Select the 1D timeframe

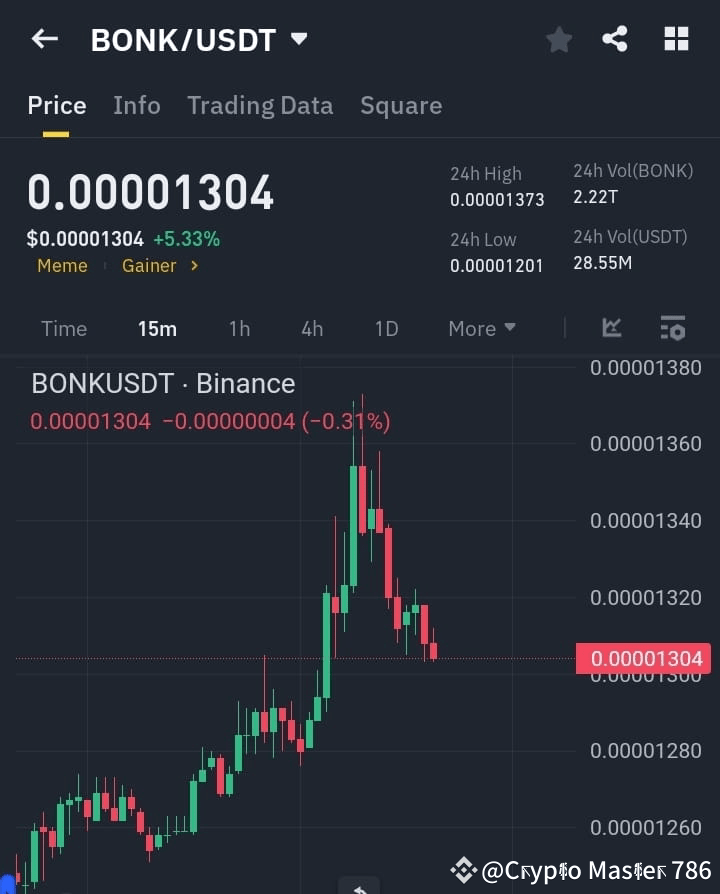tap(386, 328)
